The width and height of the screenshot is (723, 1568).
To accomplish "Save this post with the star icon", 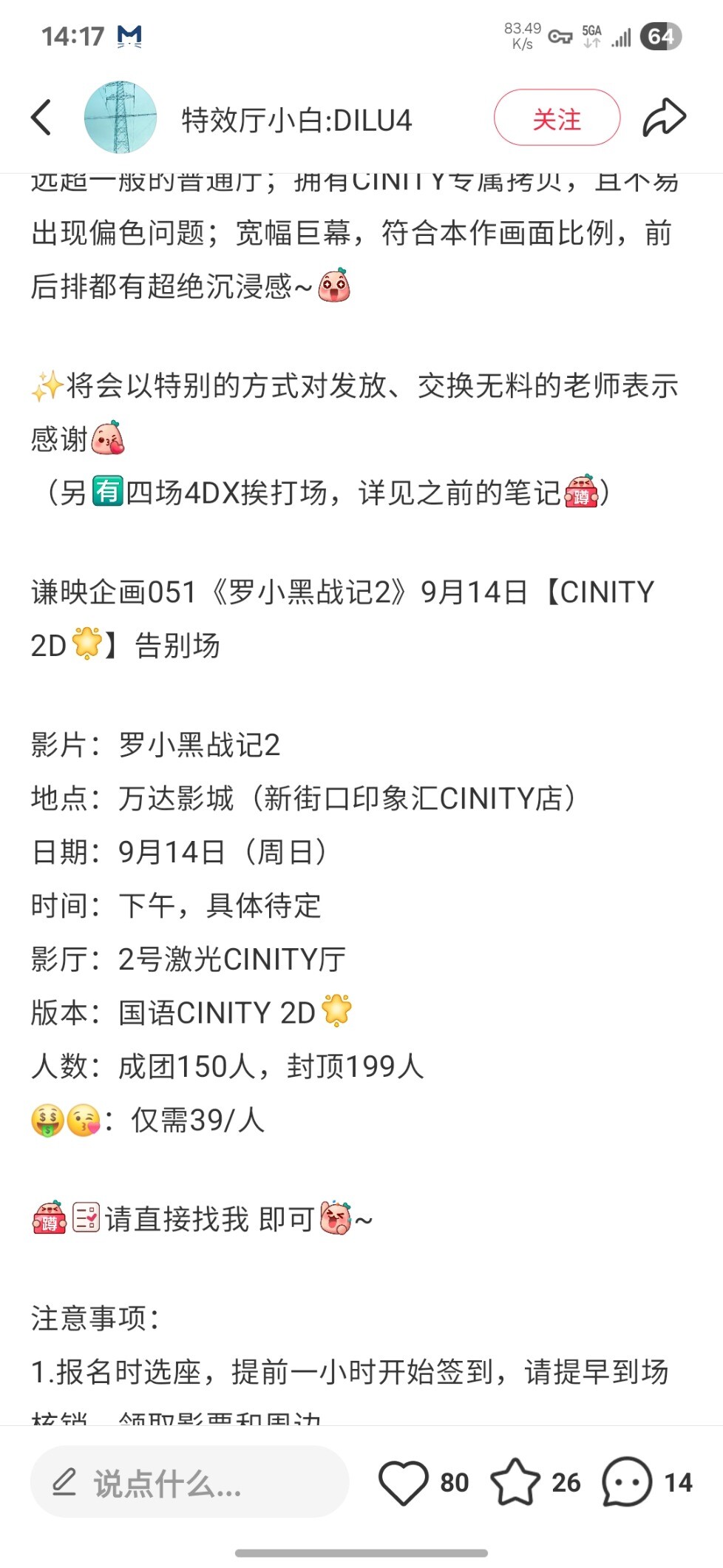I will [x=515, y=1482].
